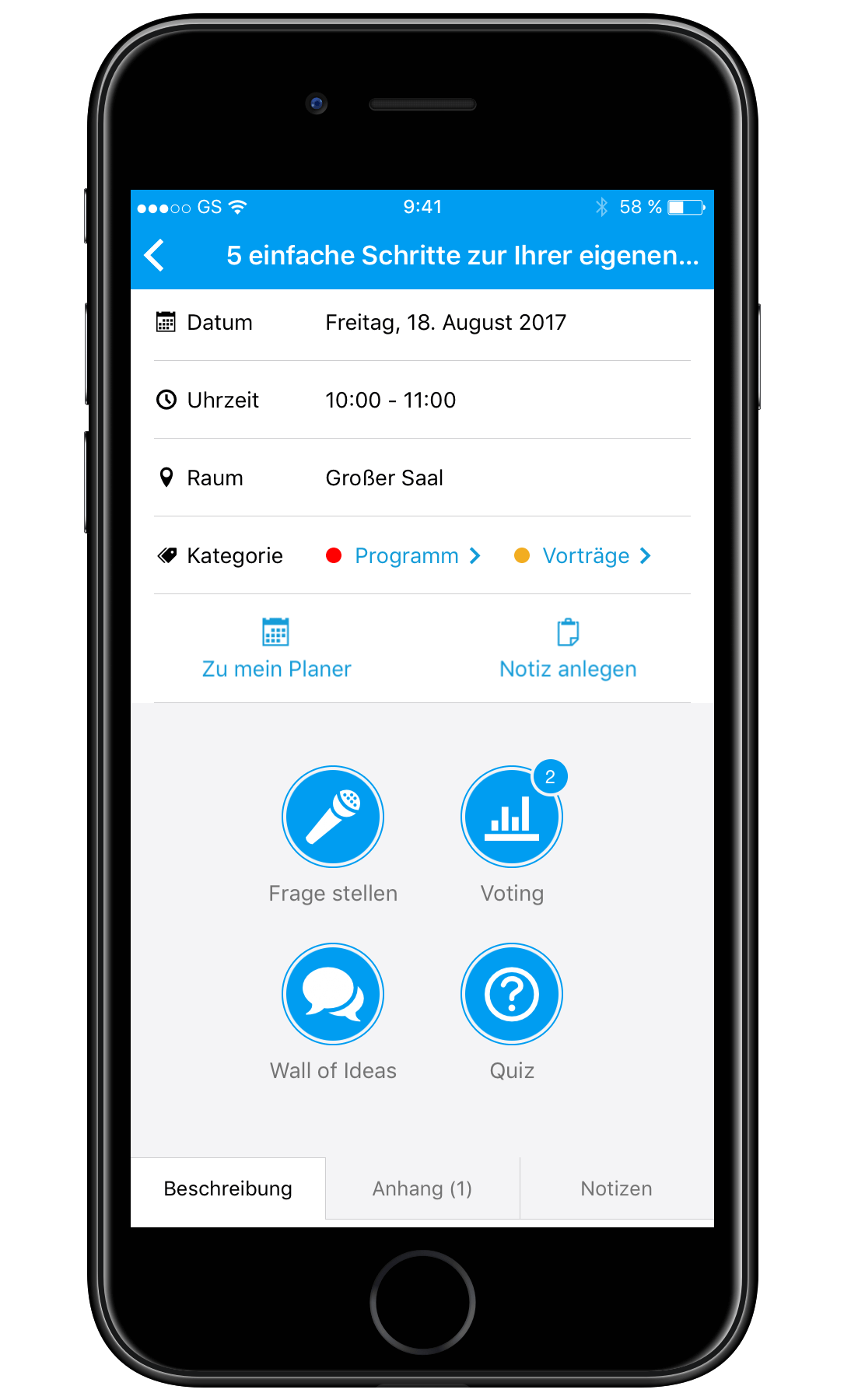Switch to the Anhang (1) tab
This screenshot has height=1400, width=844.
(422, 1188)
